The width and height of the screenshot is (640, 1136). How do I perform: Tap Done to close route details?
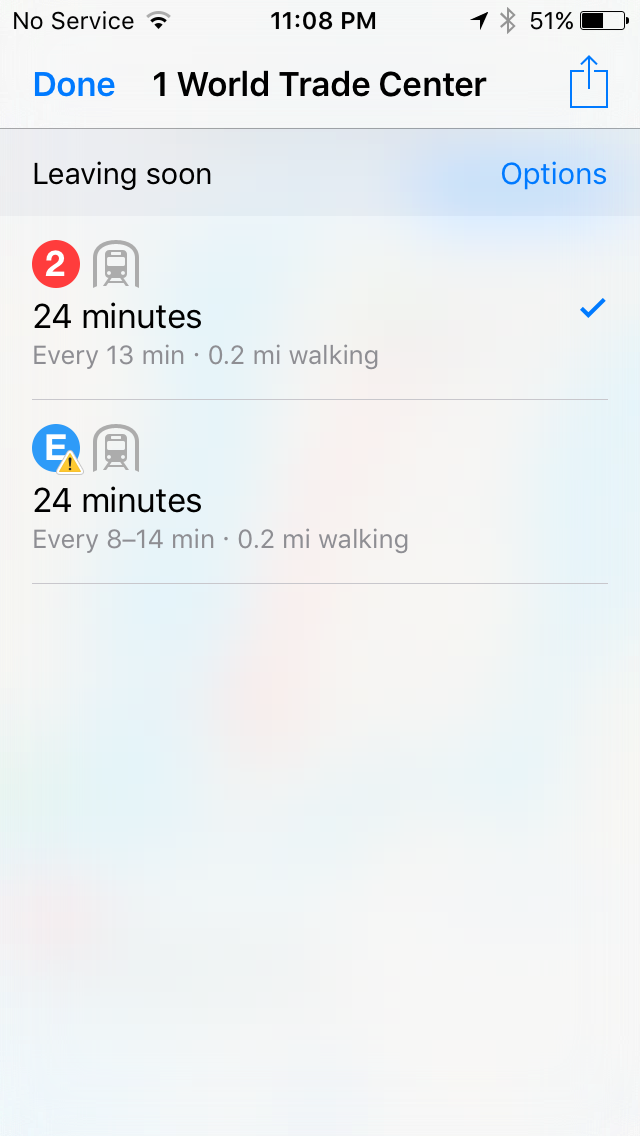pos(74,85)
